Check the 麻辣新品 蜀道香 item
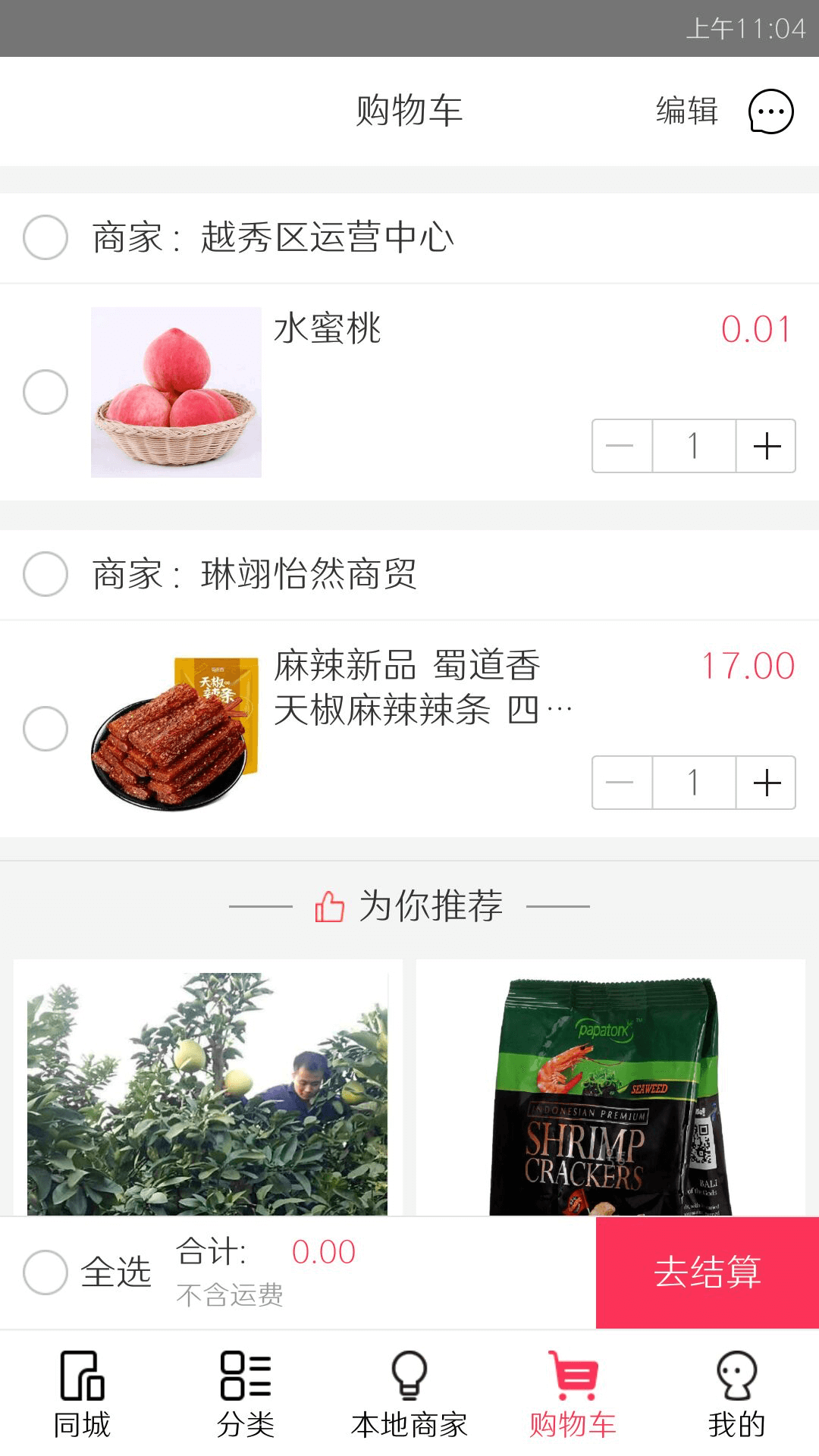Viewport: 819px width, 1456px height. coord(45,729)
